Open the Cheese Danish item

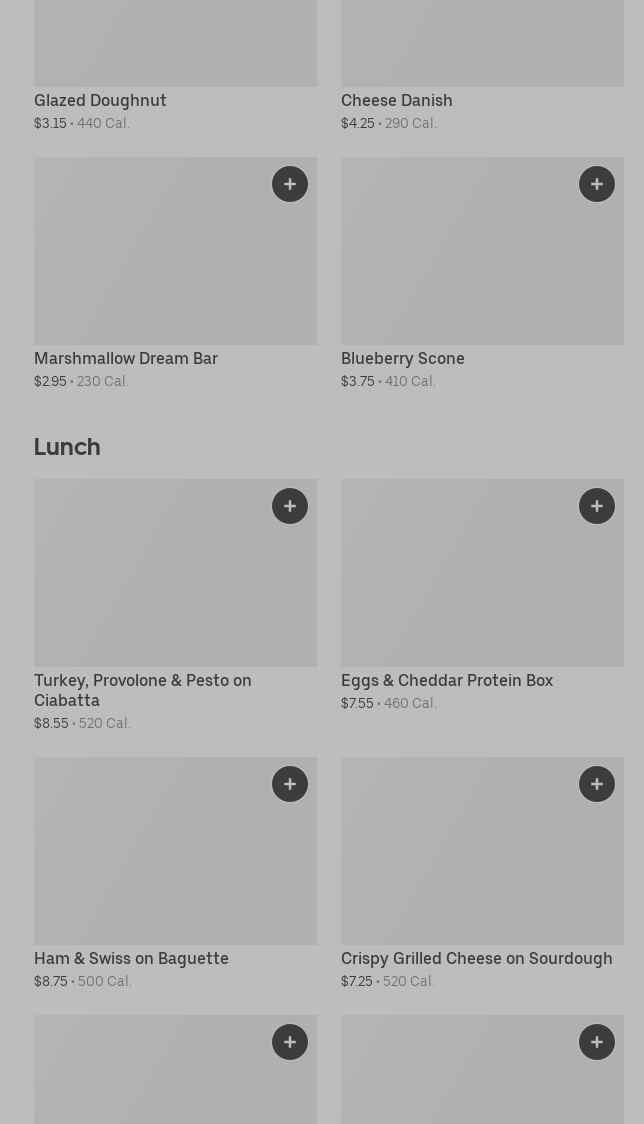pos(483,66)
